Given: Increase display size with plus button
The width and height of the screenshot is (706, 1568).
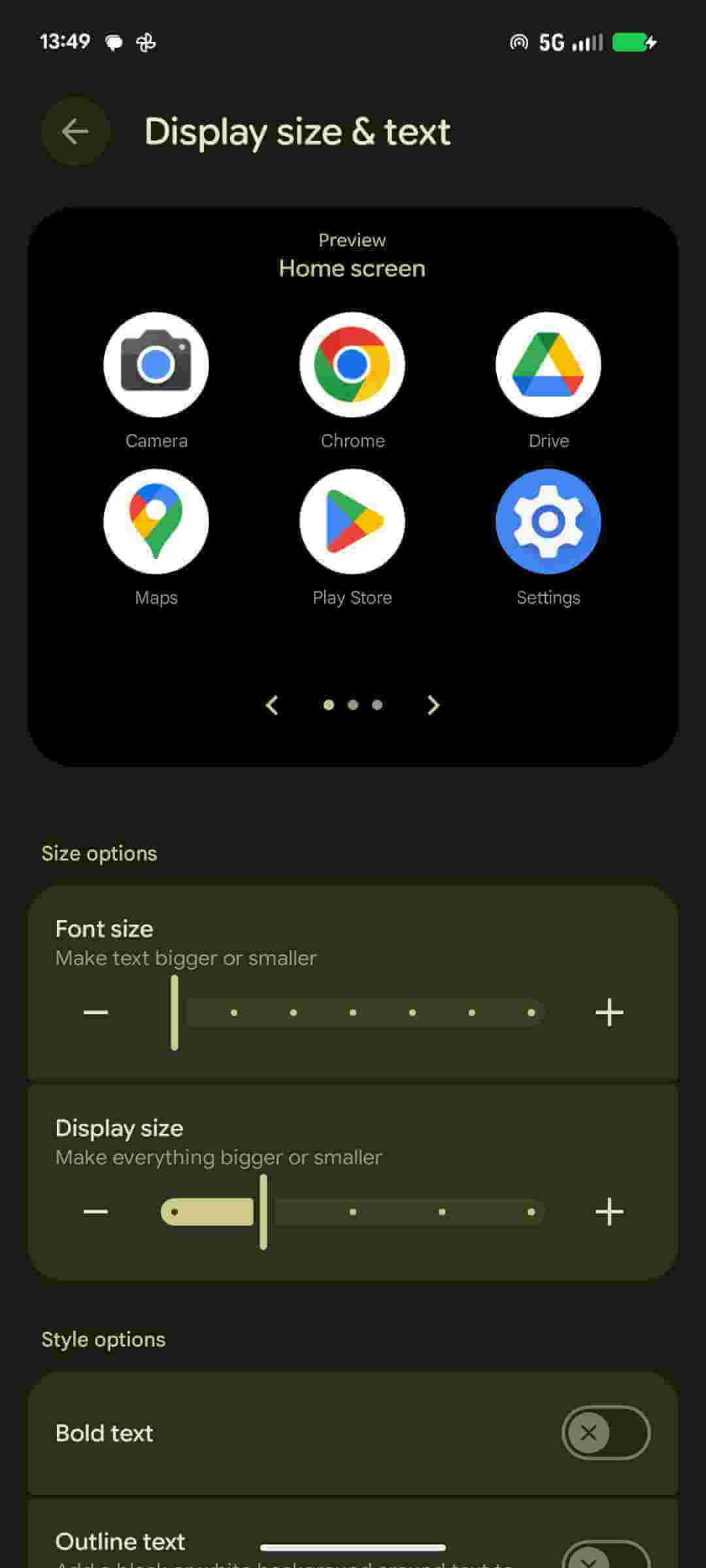Looking at the screenshot, I should (609, 1212).
